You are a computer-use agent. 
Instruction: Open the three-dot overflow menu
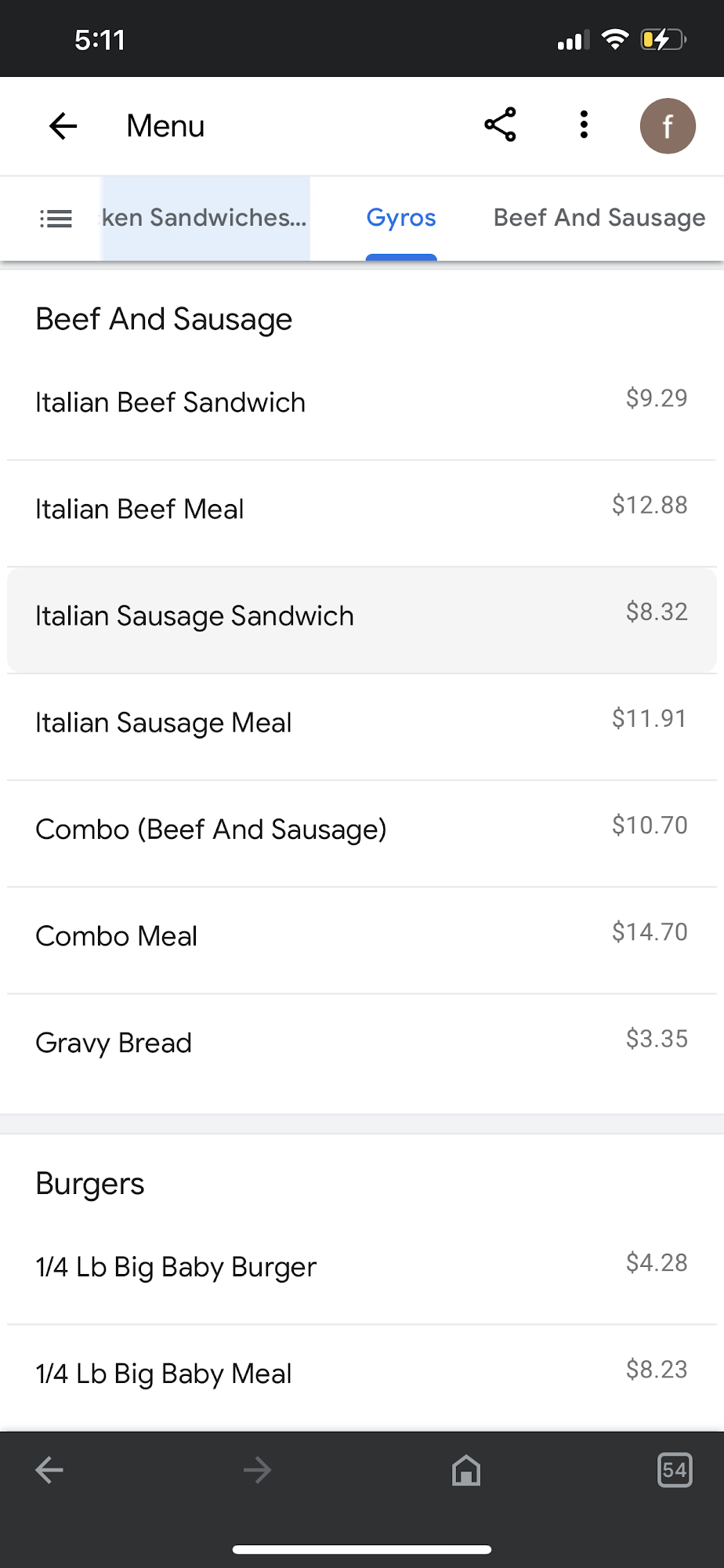[584, 125]
